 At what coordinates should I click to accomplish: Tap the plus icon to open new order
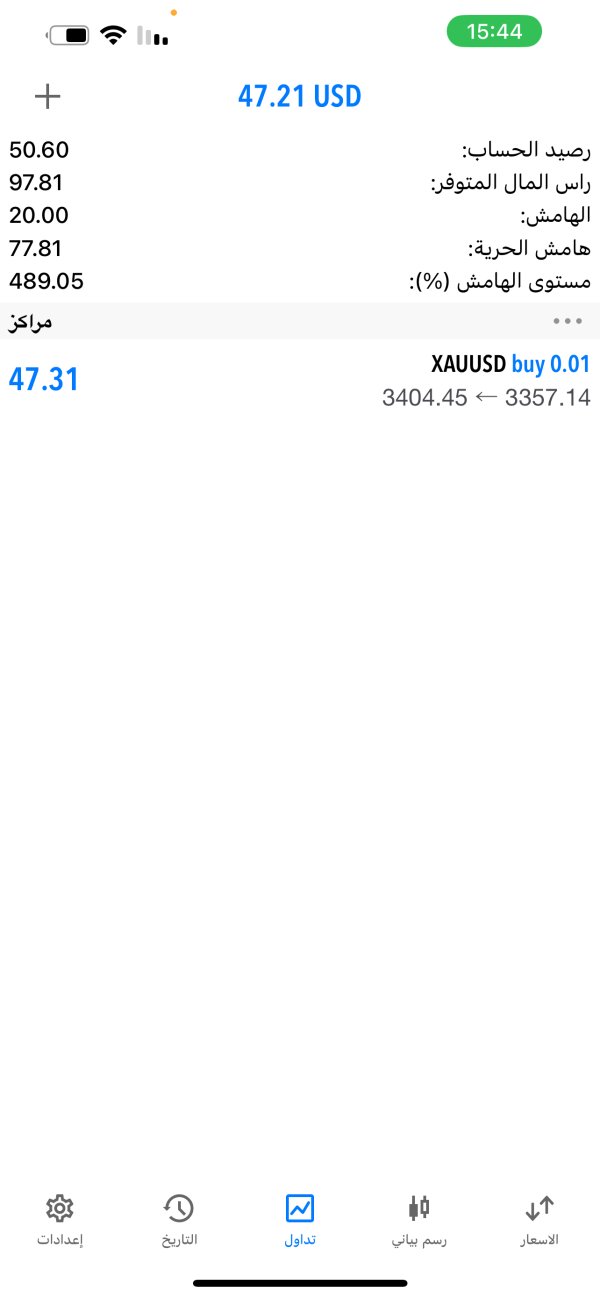[47, 96]
